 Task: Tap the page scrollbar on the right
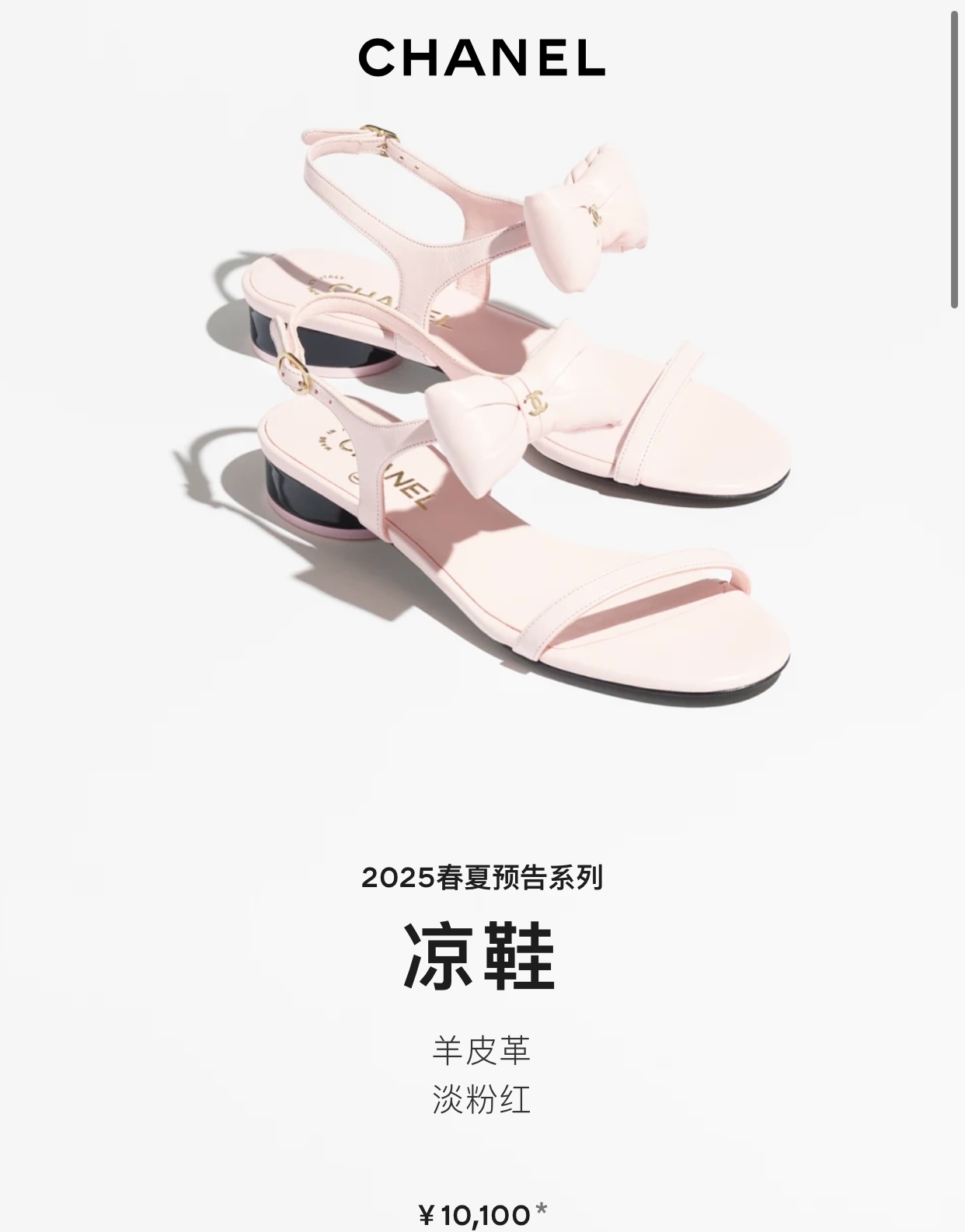(x=956, y=161)
